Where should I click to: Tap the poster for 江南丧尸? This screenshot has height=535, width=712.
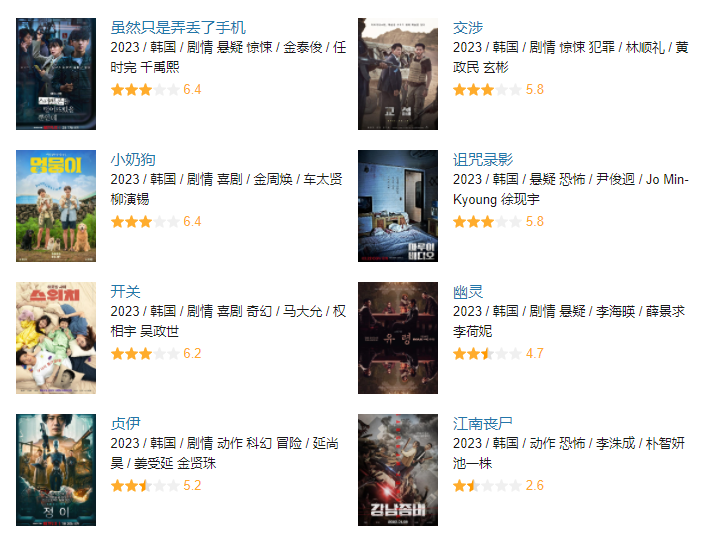[398, 470]
